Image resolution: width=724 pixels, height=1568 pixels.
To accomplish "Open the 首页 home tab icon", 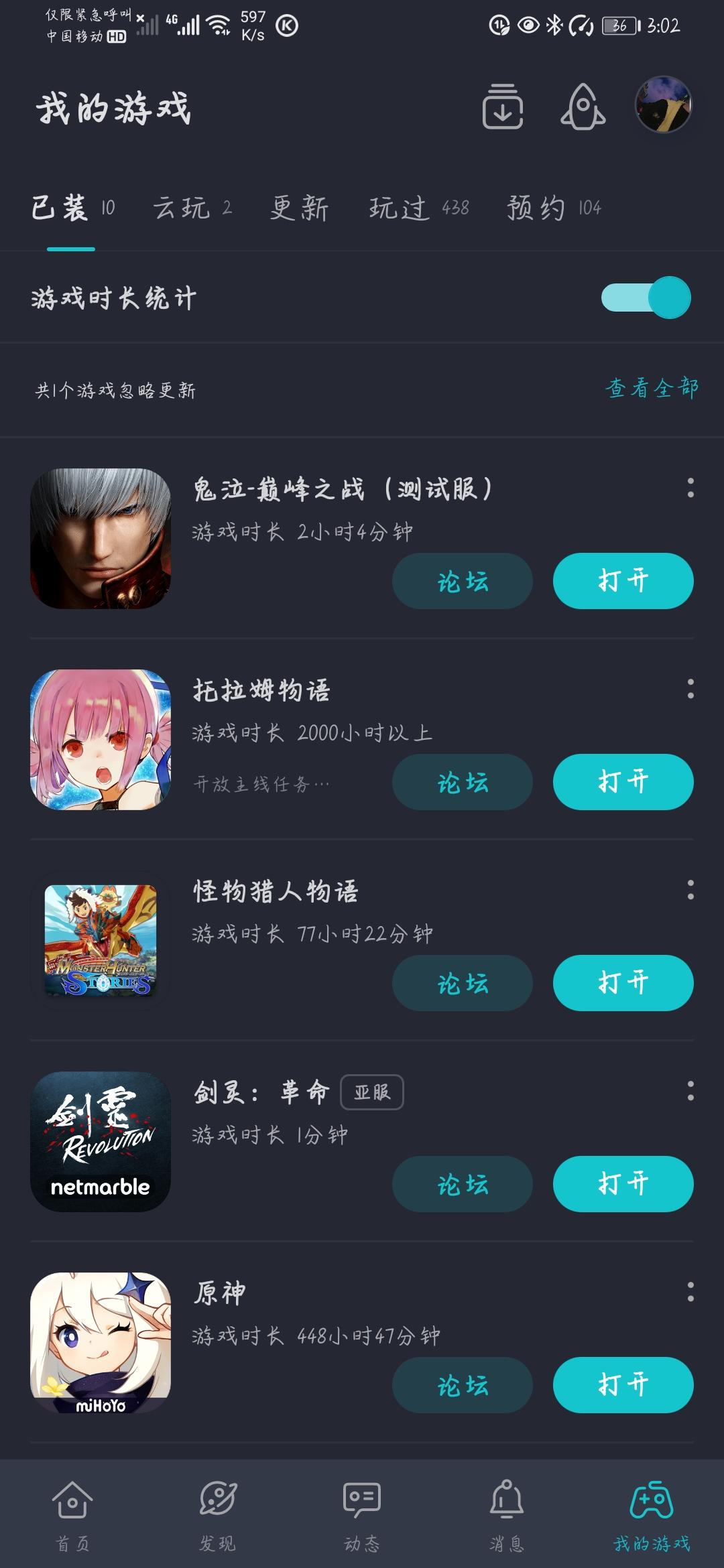I will [72, 1501].
